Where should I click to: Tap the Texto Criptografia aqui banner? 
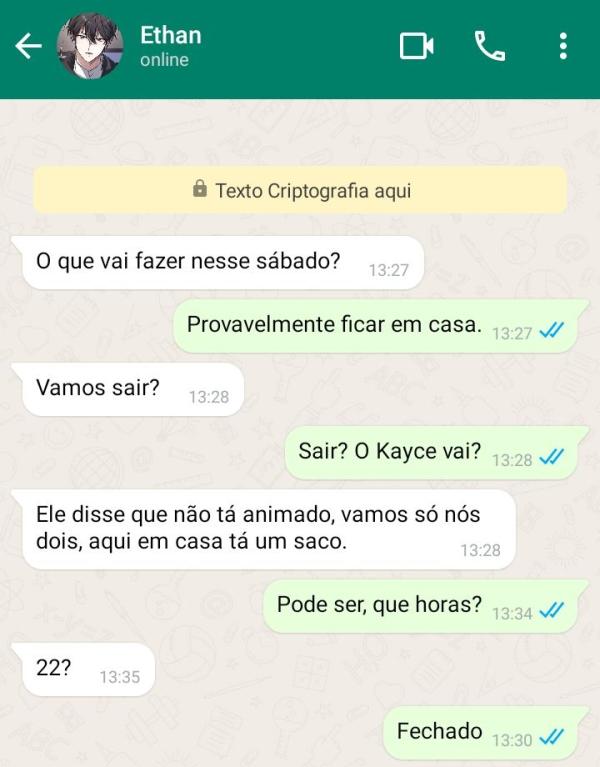click(x=300, y=190)
